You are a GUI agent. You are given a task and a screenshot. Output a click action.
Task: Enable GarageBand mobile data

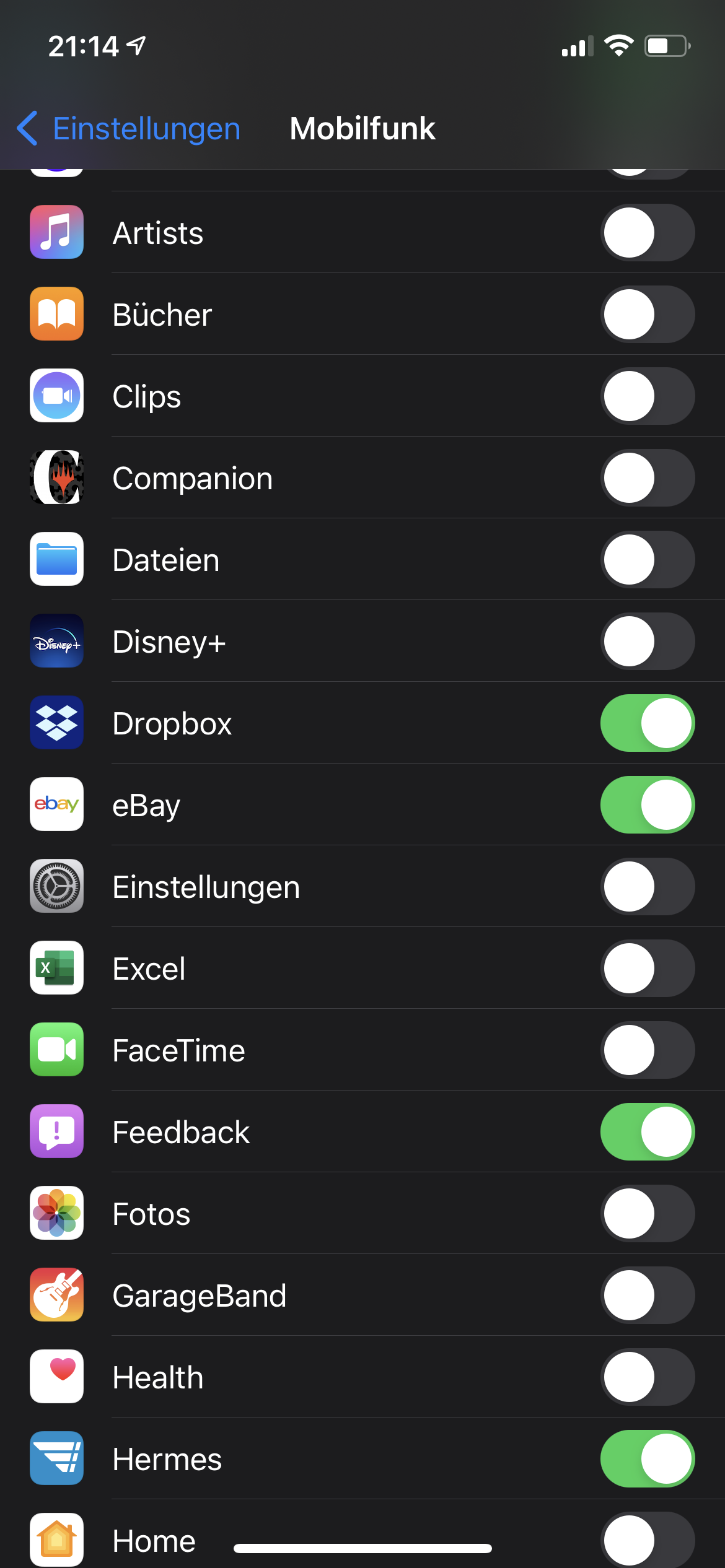pyautogui.click(x=647, y=1296)
